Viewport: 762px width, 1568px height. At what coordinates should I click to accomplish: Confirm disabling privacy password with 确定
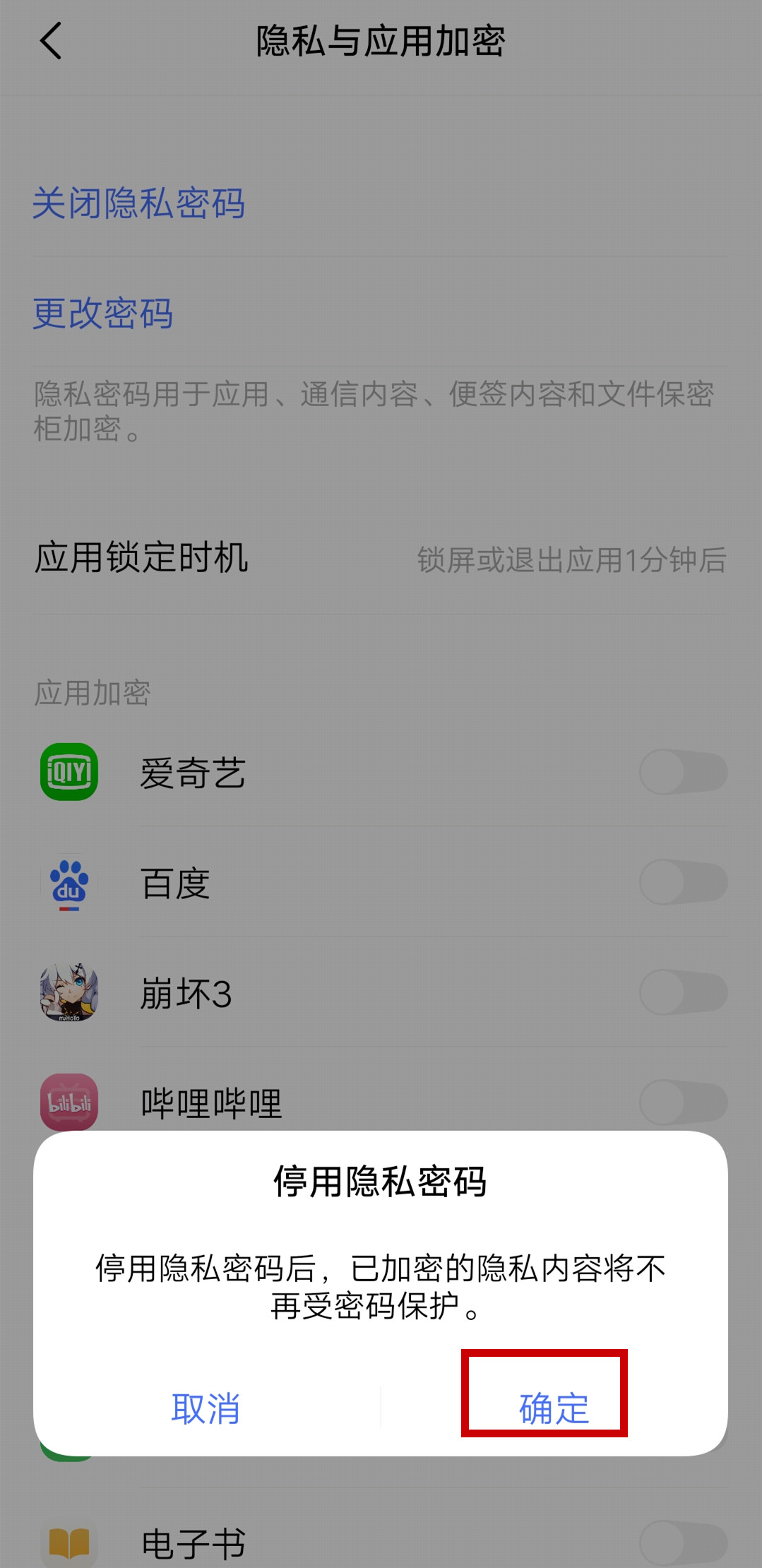(553, 1408)
